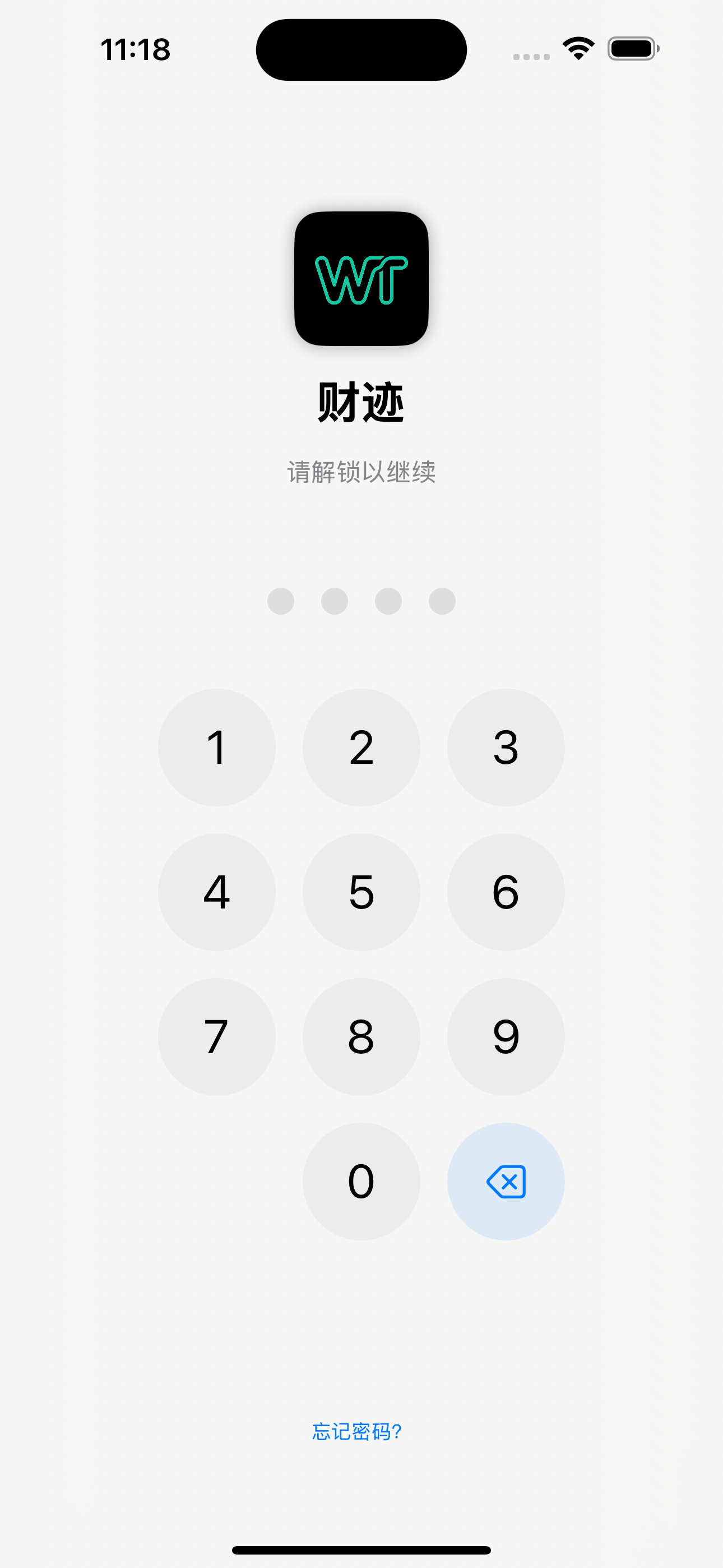
Task: Tap the Dynamic Island at top
Action: pos(361,49)
